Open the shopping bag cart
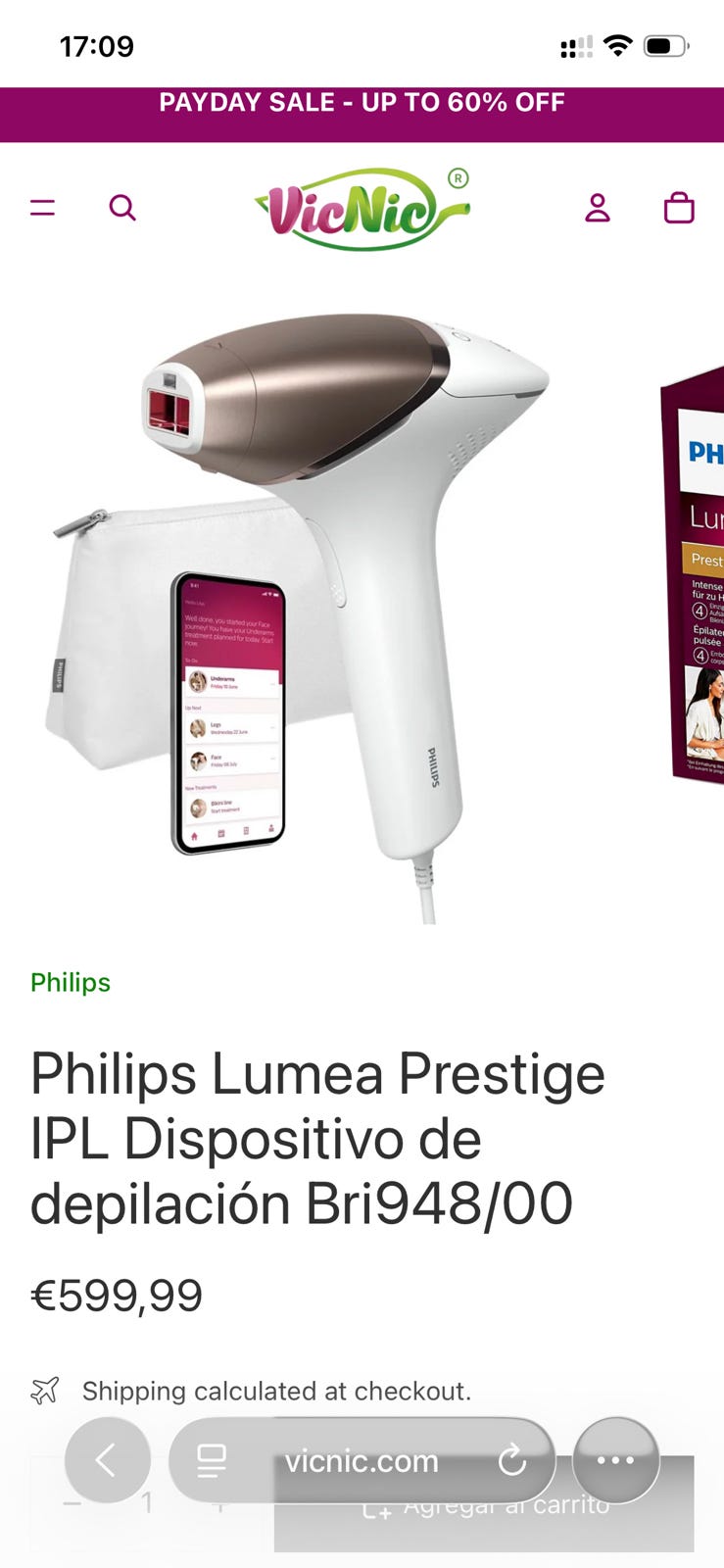724x1568 pixels. coord(679,208)
